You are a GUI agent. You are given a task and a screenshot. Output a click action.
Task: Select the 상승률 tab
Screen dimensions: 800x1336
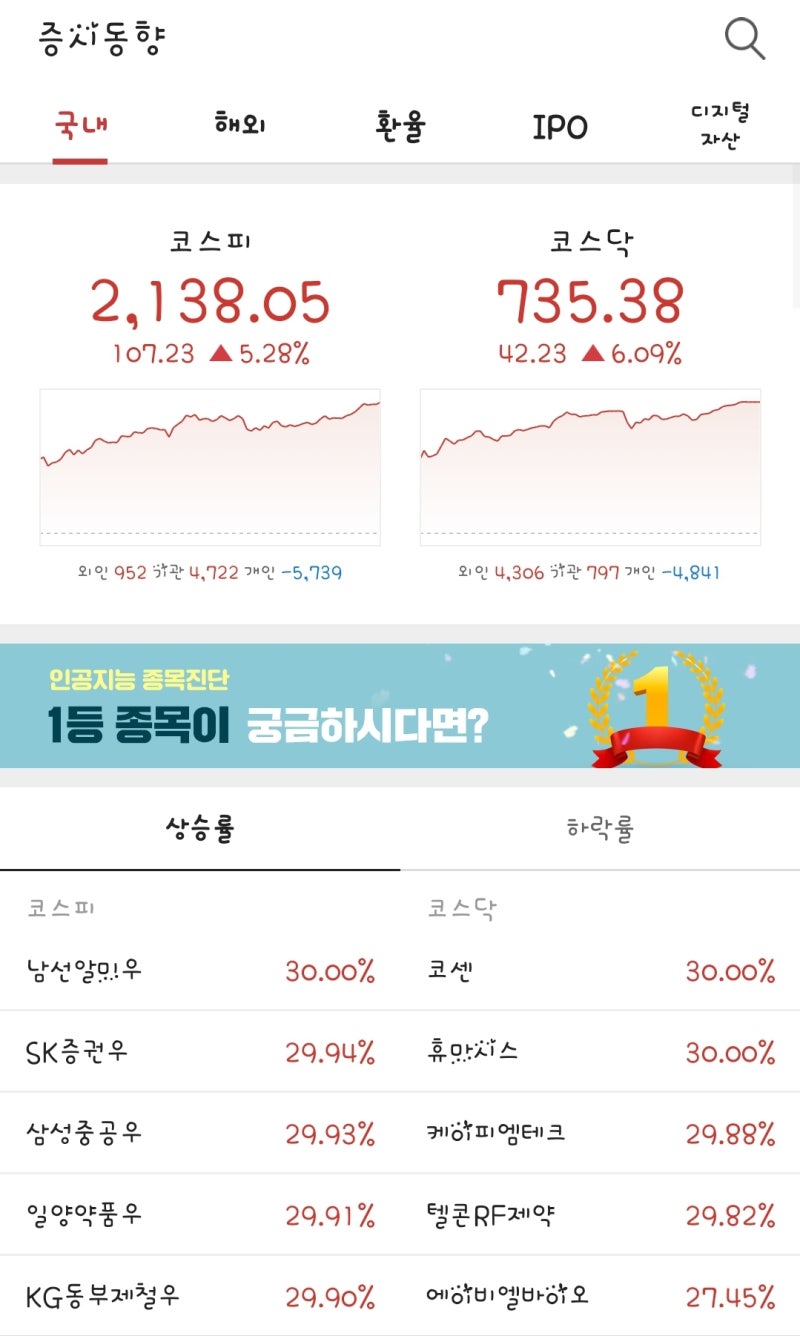coord(200,828)
